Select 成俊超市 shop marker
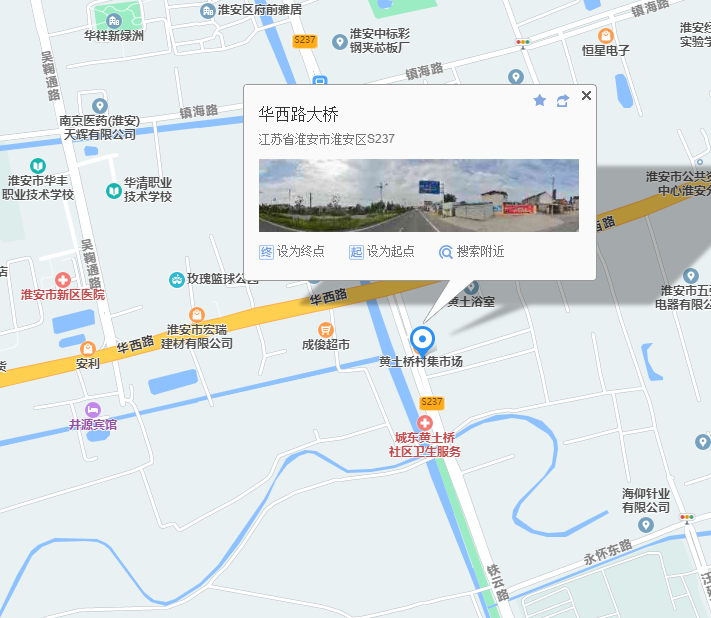This screenshot has width=711, height=618. coord(325,330)
